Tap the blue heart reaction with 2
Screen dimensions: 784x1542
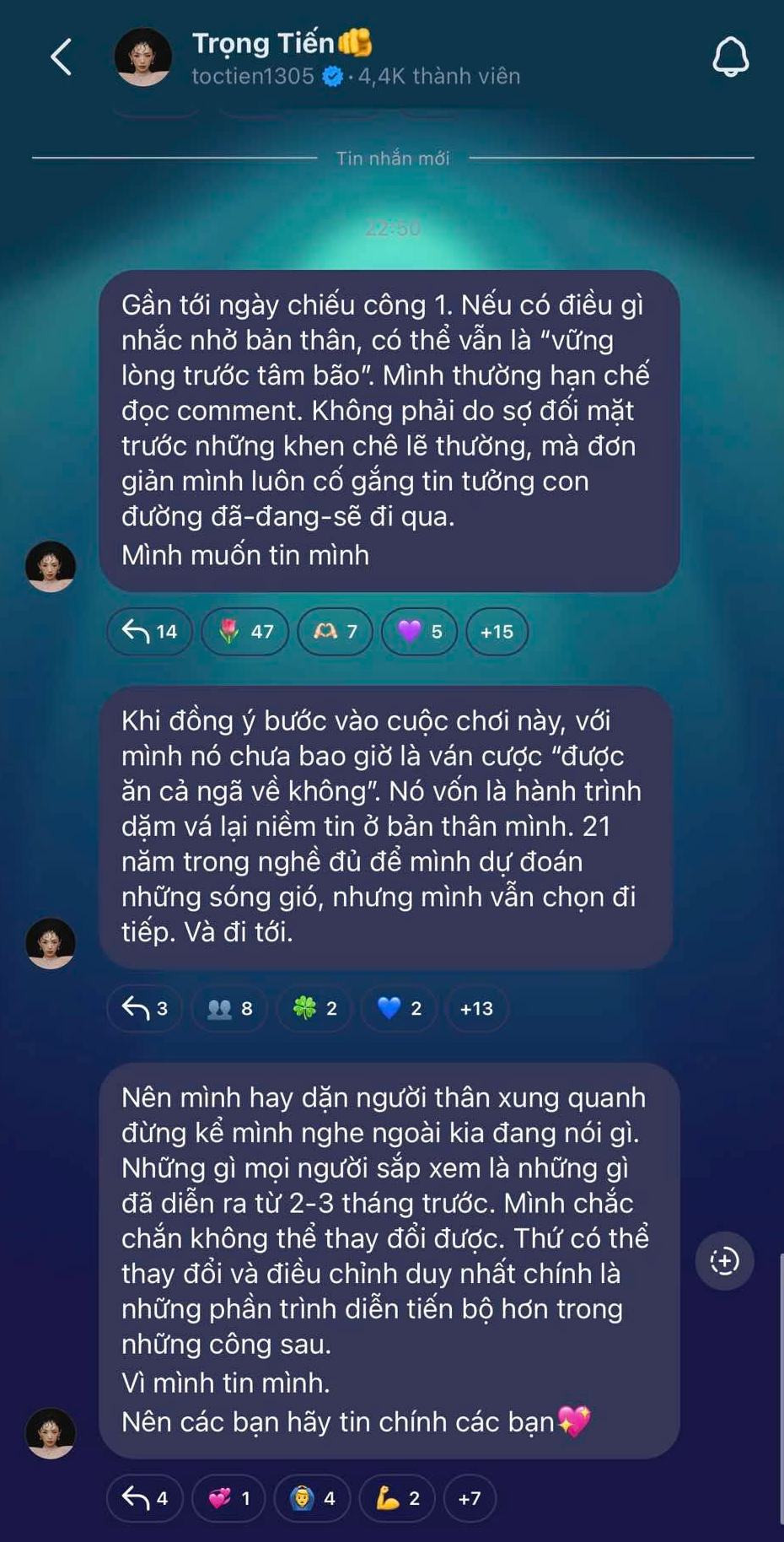click(x=399, y=1008)
